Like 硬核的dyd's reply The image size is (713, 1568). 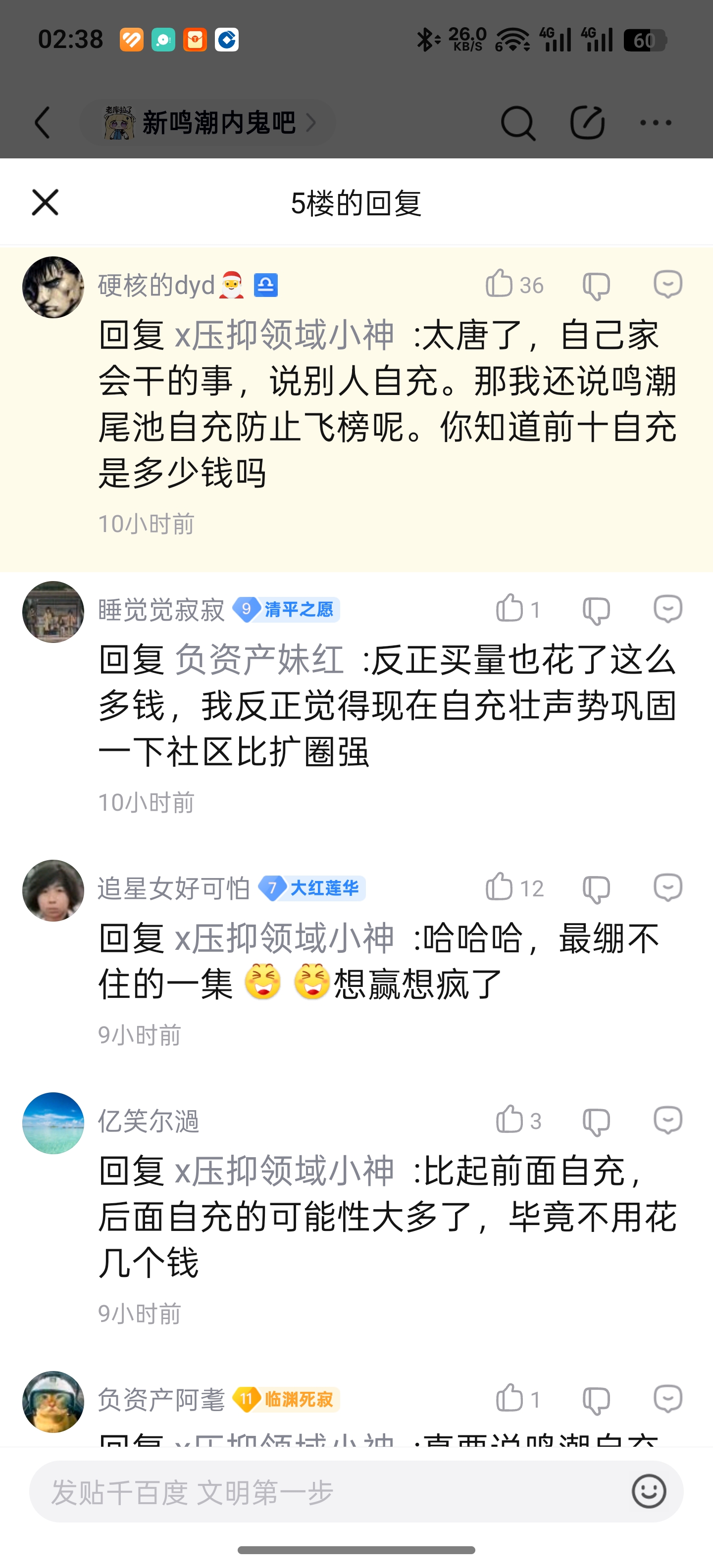(x=499, y=284)
